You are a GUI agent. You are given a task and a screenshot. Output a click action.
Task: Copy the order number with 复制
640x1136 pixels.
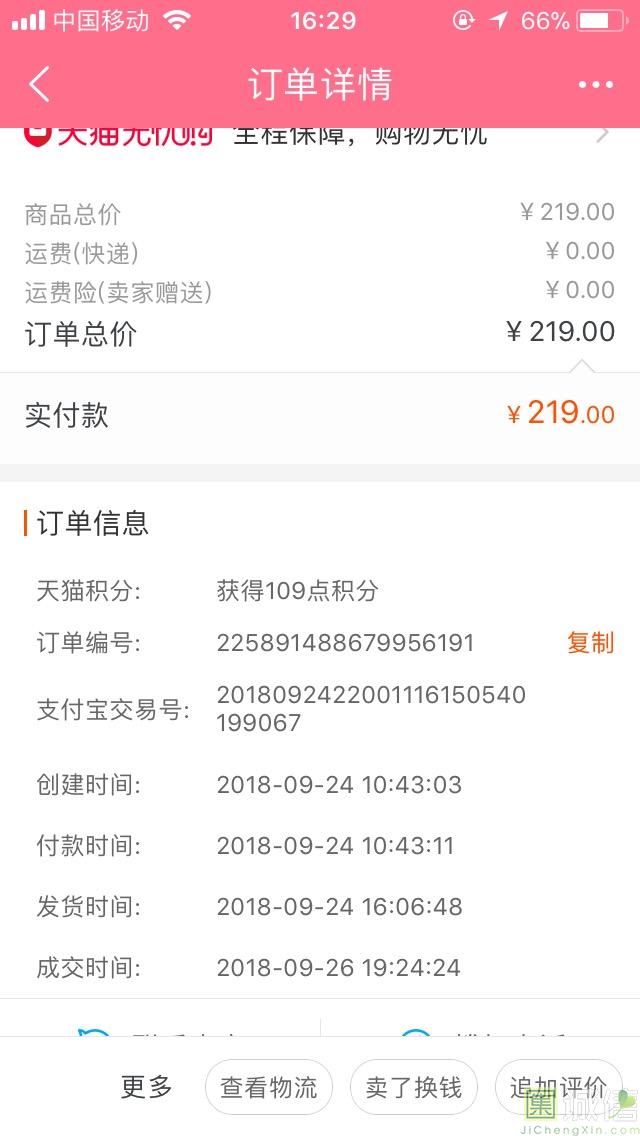(590, 643)
